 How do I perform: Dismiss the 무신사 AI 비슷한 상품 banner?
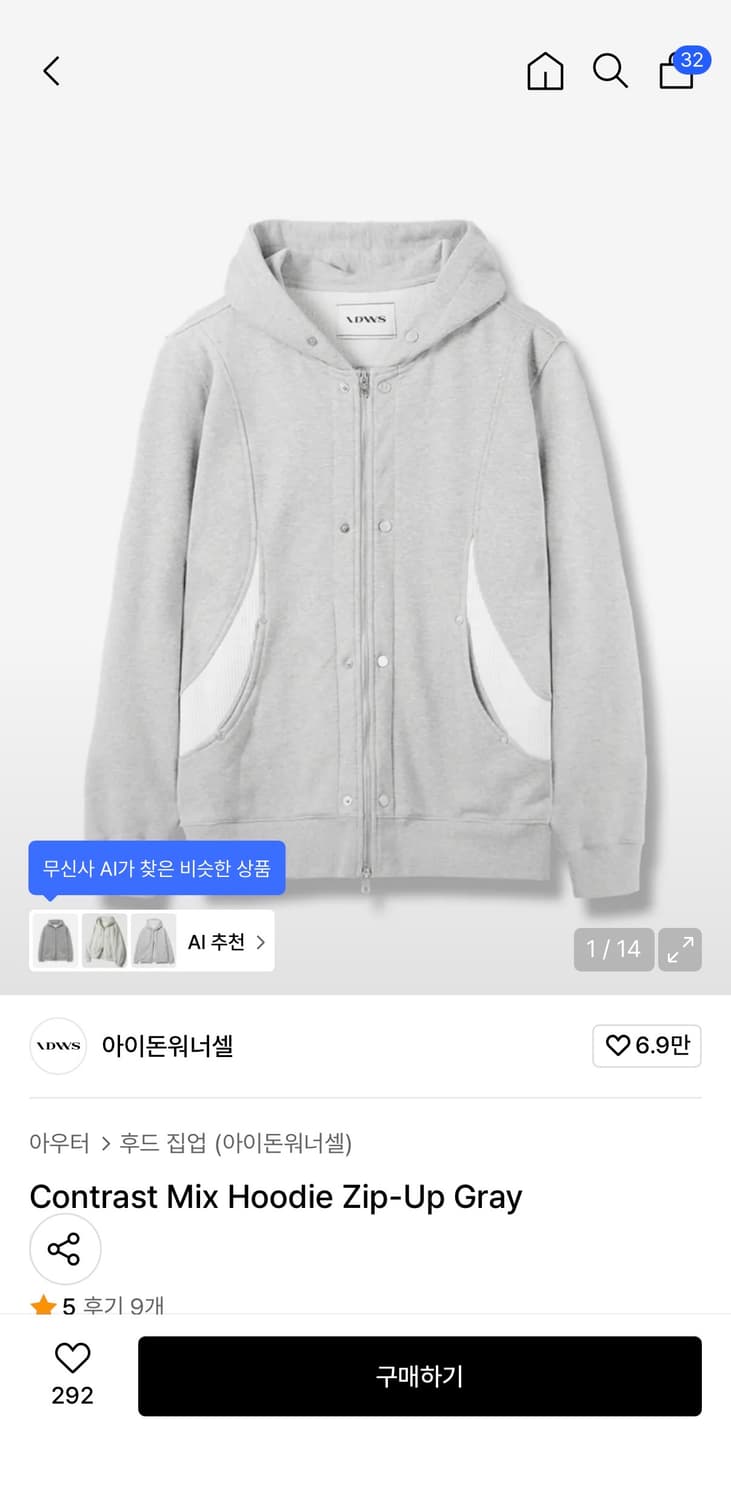tap(156, 867)
